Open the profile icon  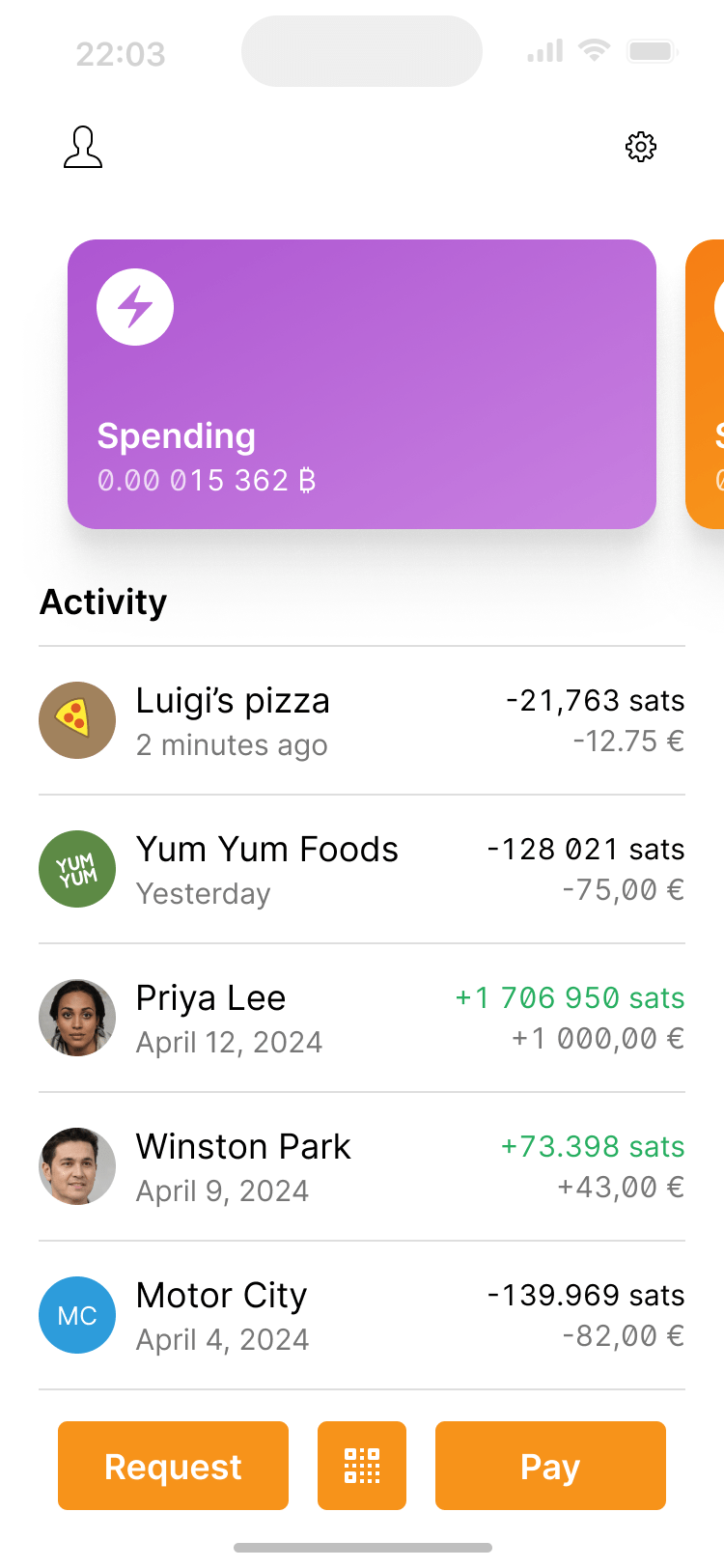[x=83, y=148]
